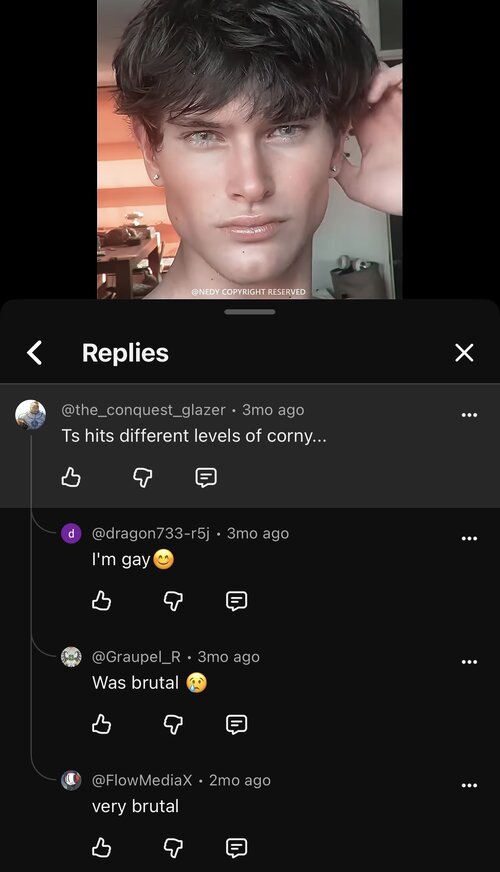Reply to the_conquest_glazer's comment

(x=206, y=477)
